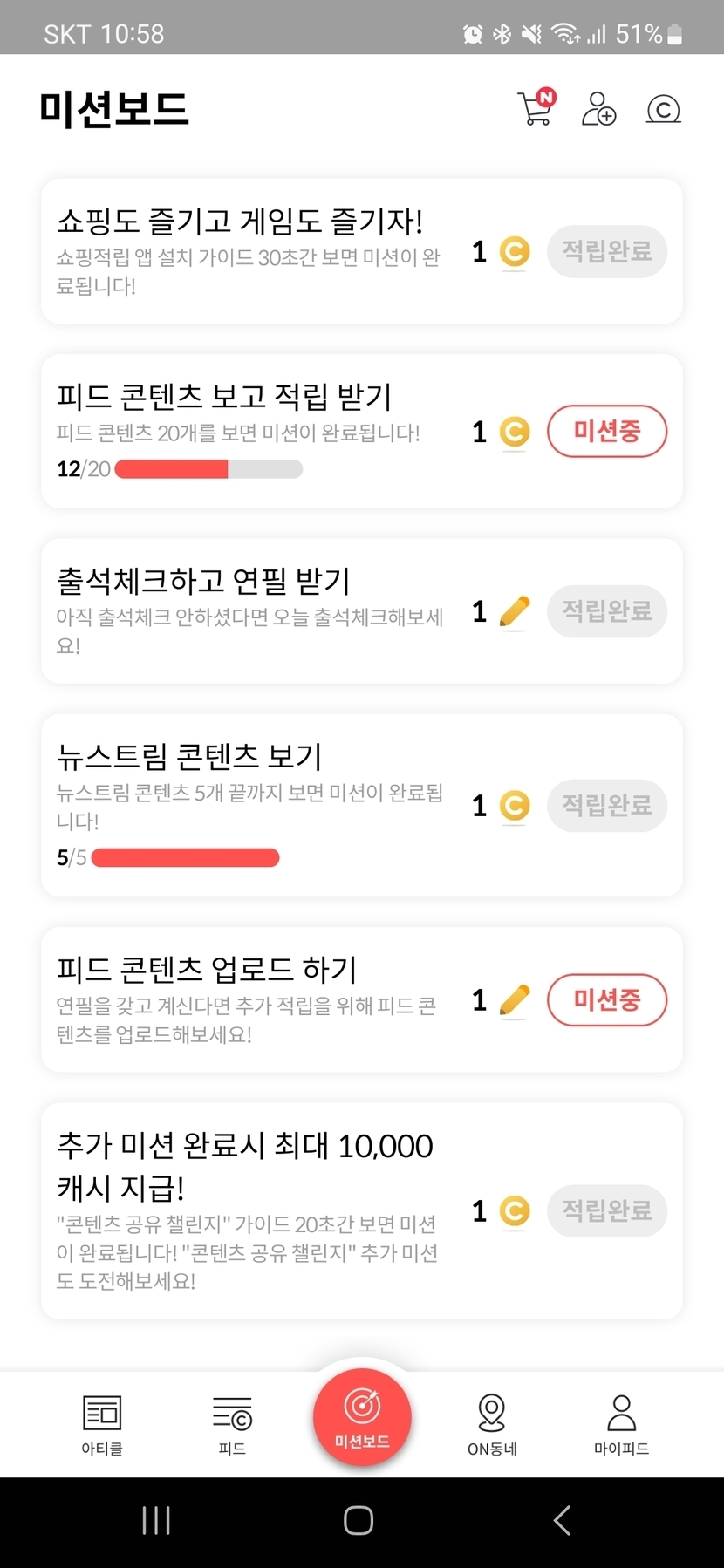Open the shopping cart icon
Screen dimensions: 724x1568
point(535,109)
